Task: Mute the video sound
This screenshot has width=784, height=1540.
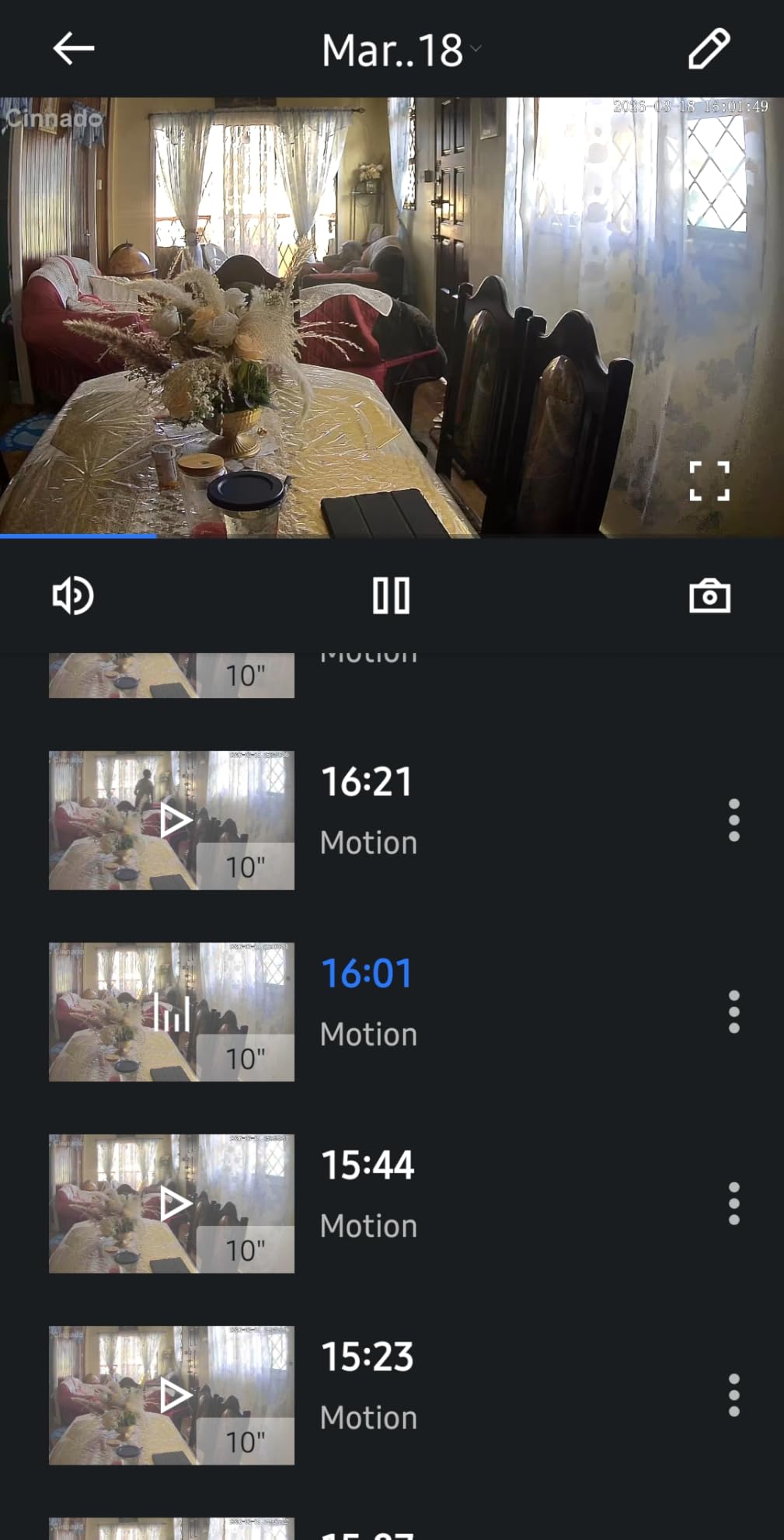Action: click(x=73, y=596)
